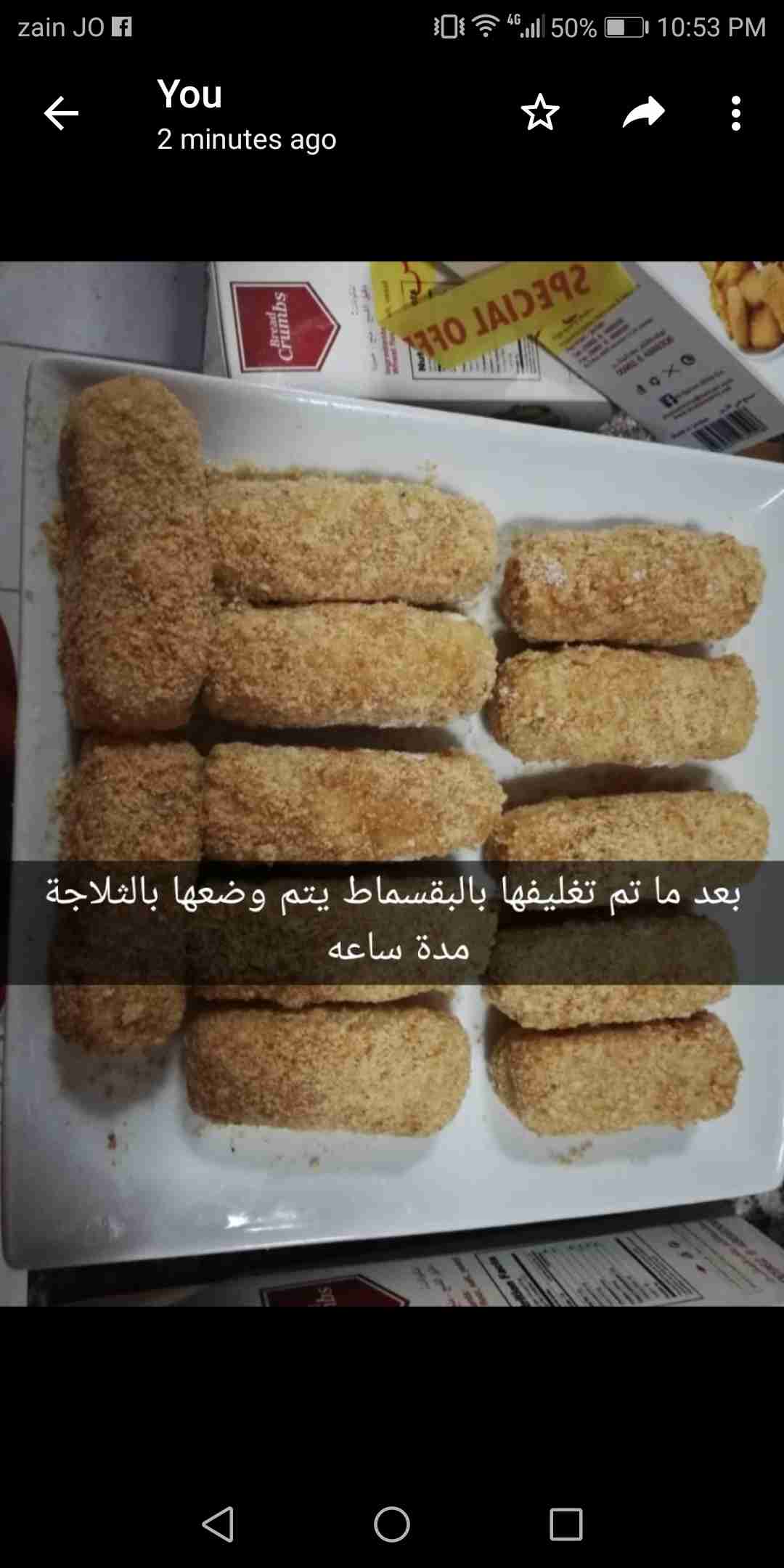Open the recent apps view
This screenshot has width=784, height=1568.
point(565,1524)
